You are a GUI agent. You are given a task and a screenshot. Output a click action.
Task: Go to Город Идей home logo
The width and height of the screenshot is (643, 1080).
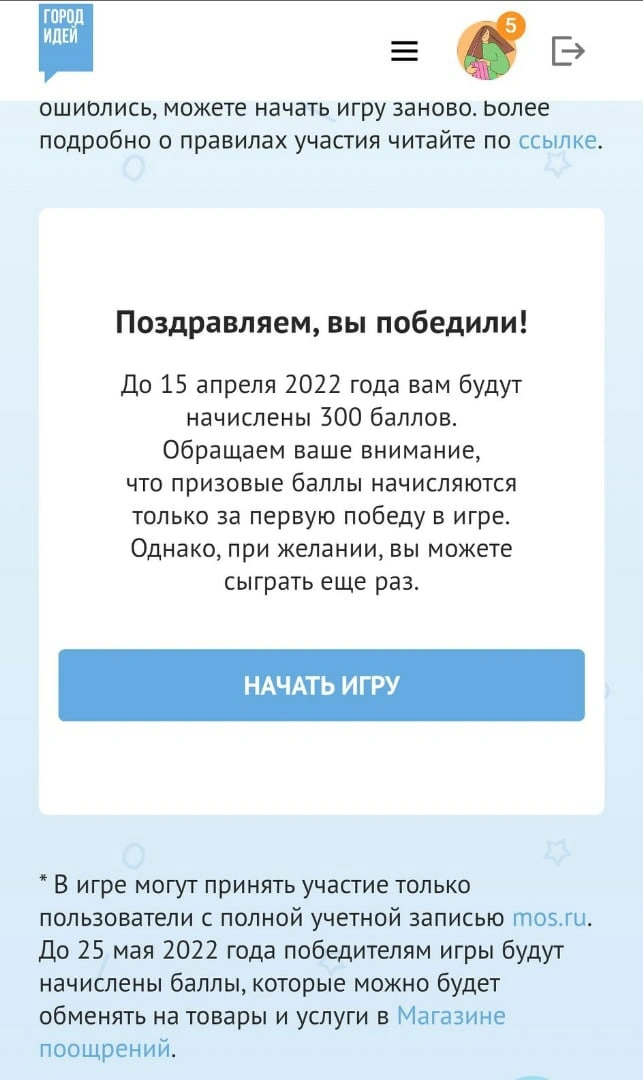65,41
